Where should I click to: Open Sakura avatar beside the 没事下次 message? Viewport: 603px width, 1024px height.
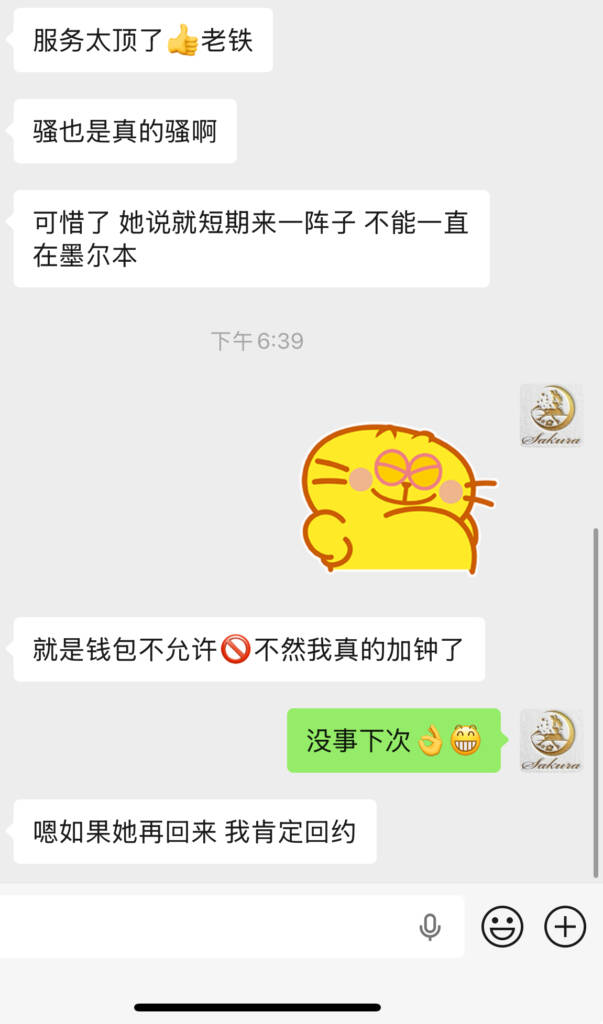tap(551, 741)
